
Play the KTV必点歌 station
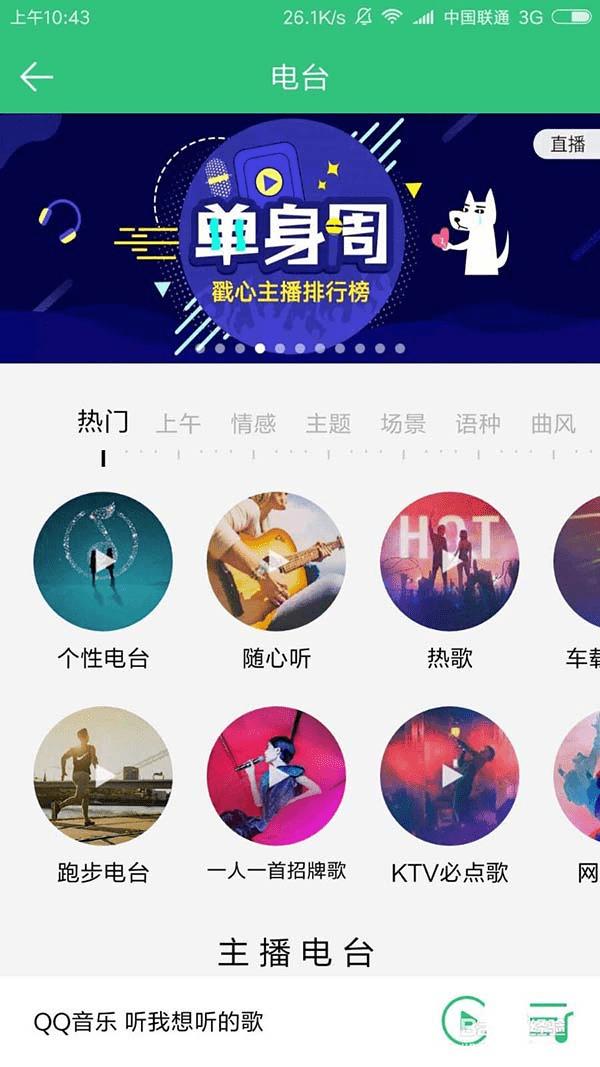click(450, 776)
